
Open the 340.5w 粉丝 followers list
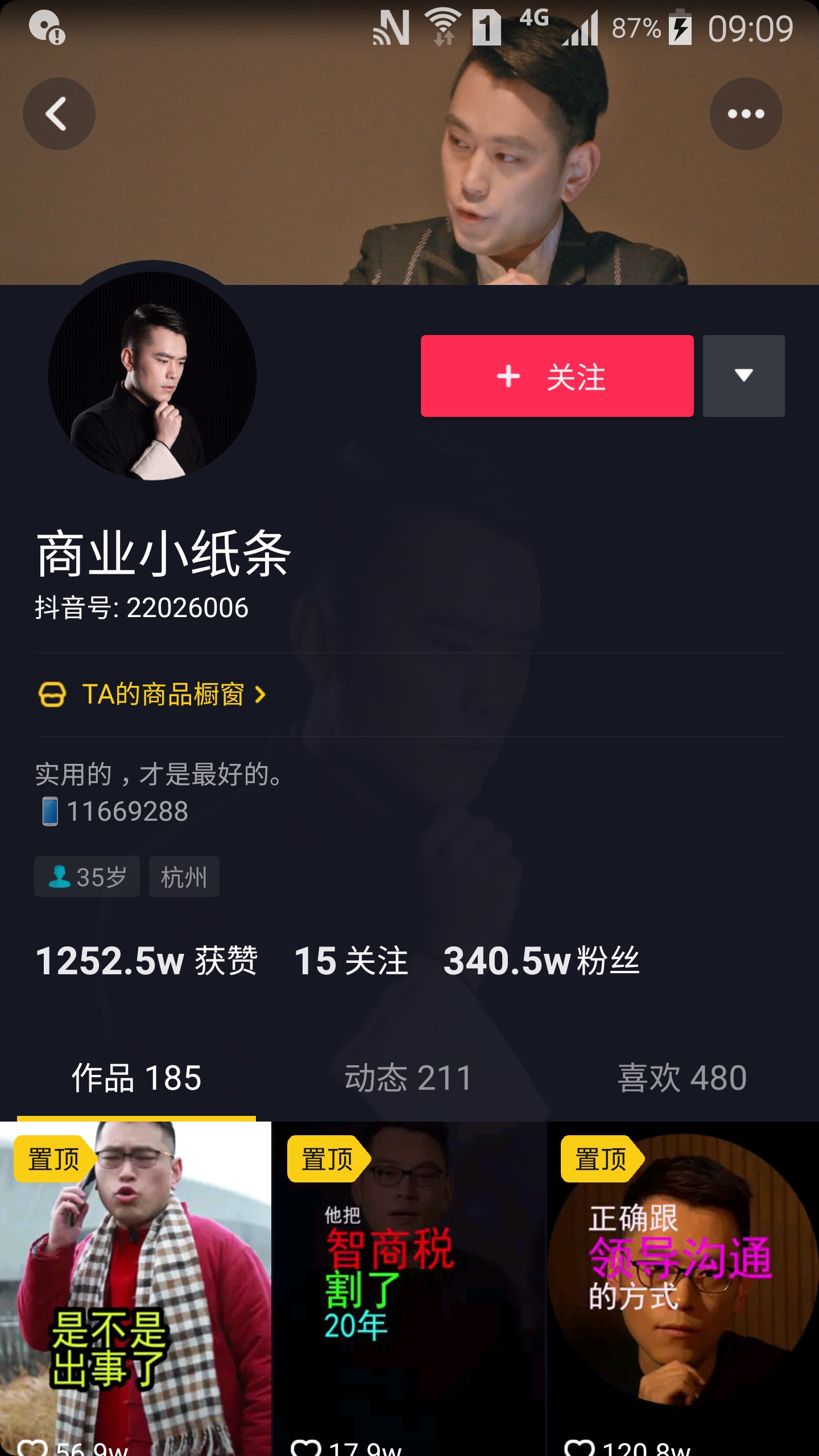(x=541, y=961)
